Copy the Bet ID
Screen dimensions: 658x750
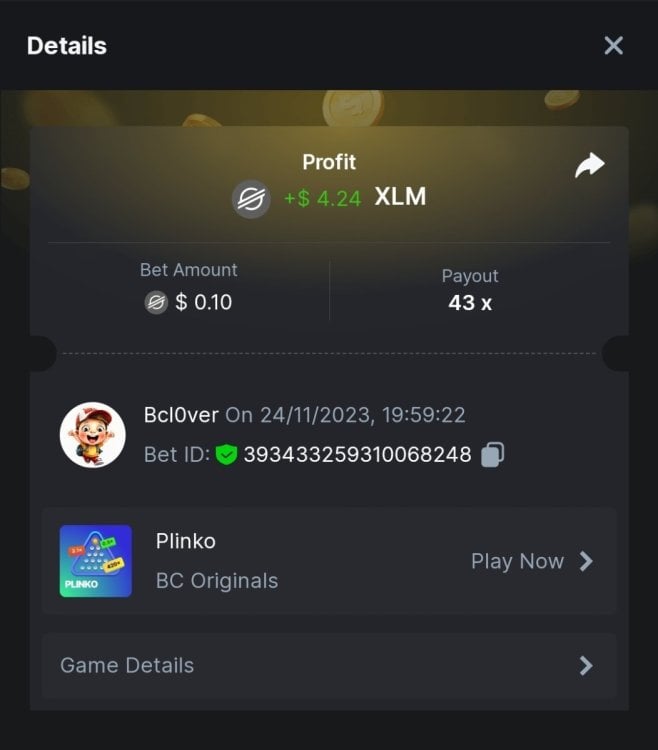point(492,455)
